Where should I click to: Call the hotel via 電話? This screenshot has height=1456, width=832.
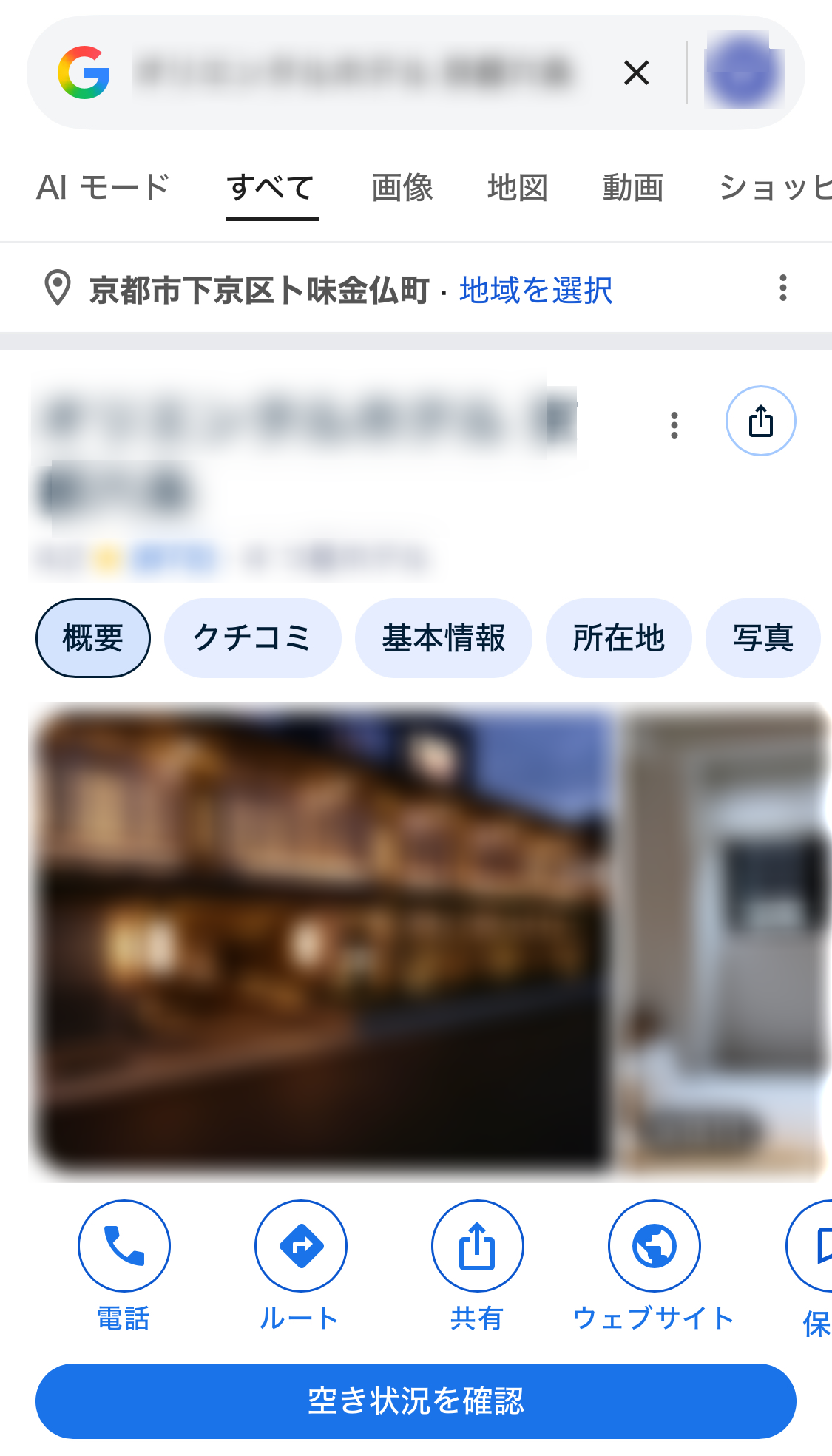pyautogui.click(x=124, y=1247)
